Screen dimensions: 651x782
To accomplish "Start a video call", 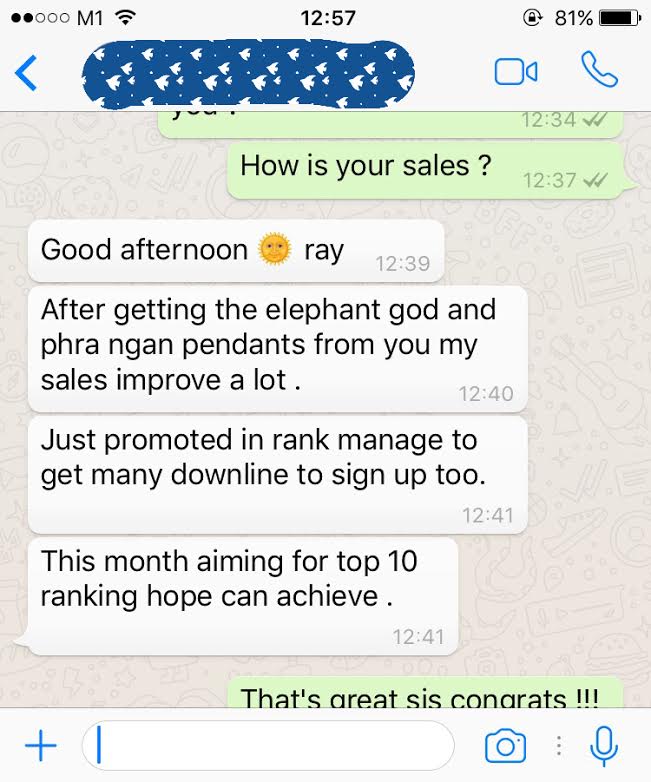I will (516, 71).
